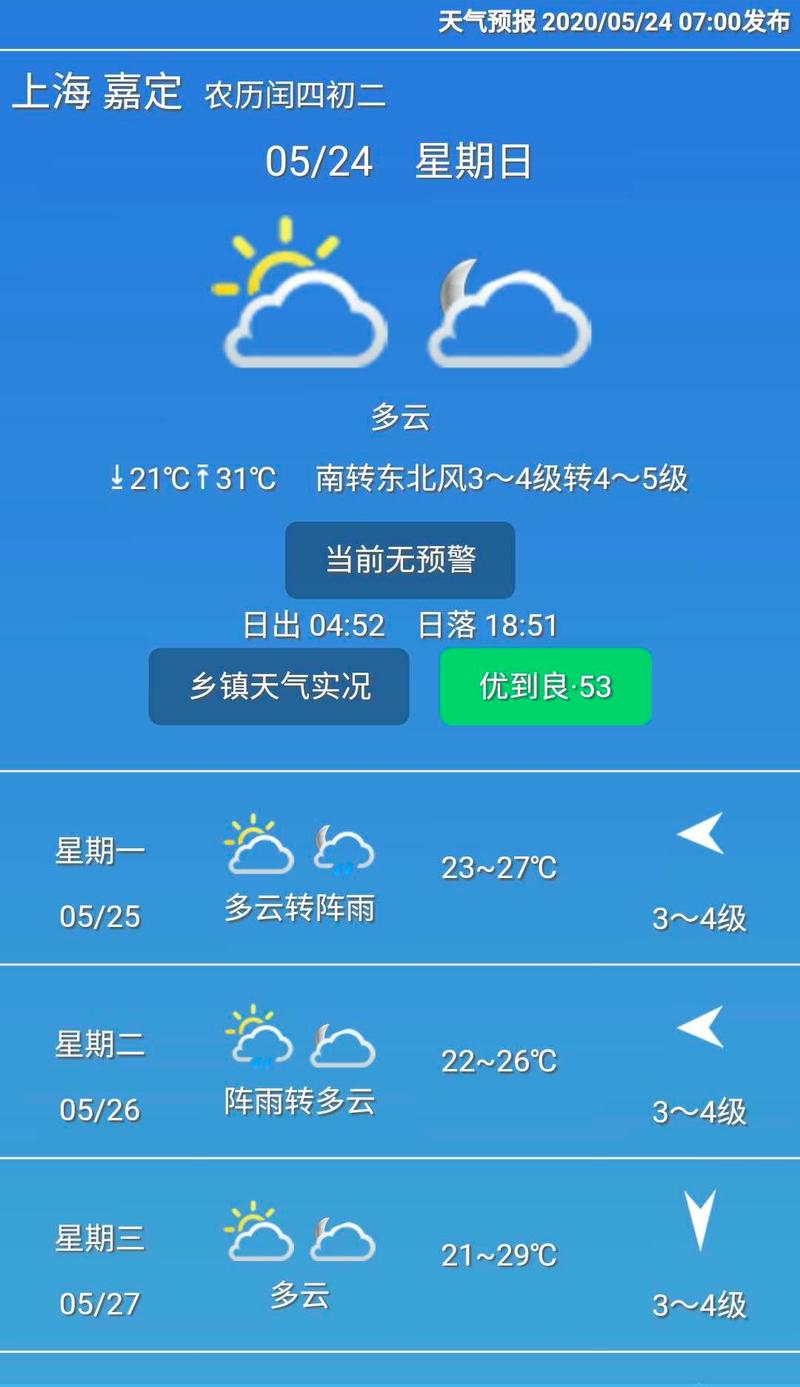Open 乡镇天气实况 township weather
The height and width of the screenshot is (1387, 800).
[279, 687]
